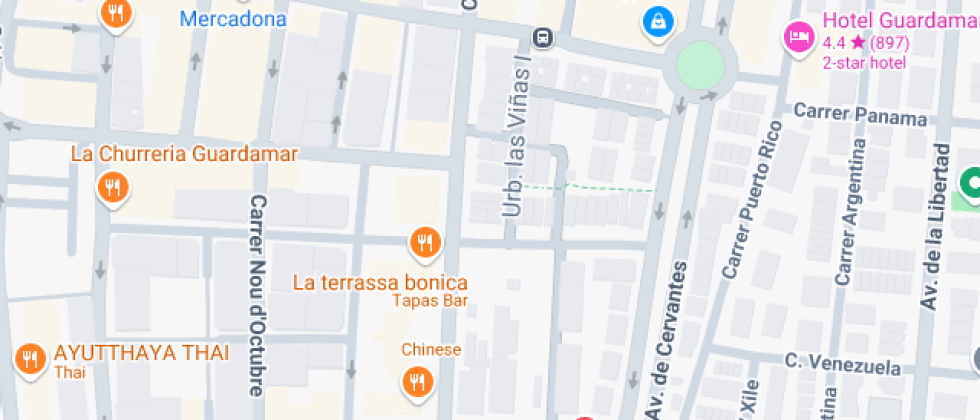Open the bus stop marker
This screenshot has height=420, width=980.
(x=543, y=38)
